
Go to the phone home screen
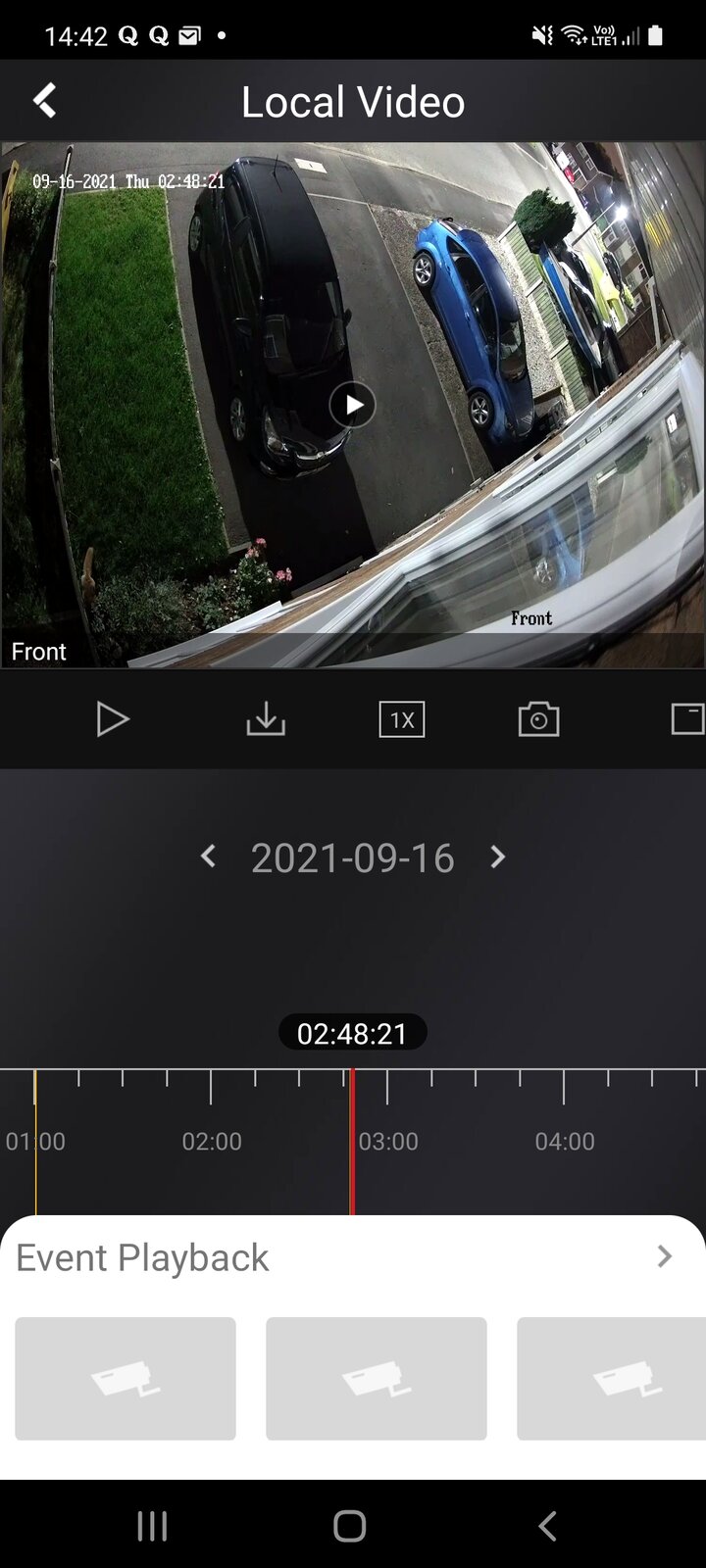point(350,1526)
